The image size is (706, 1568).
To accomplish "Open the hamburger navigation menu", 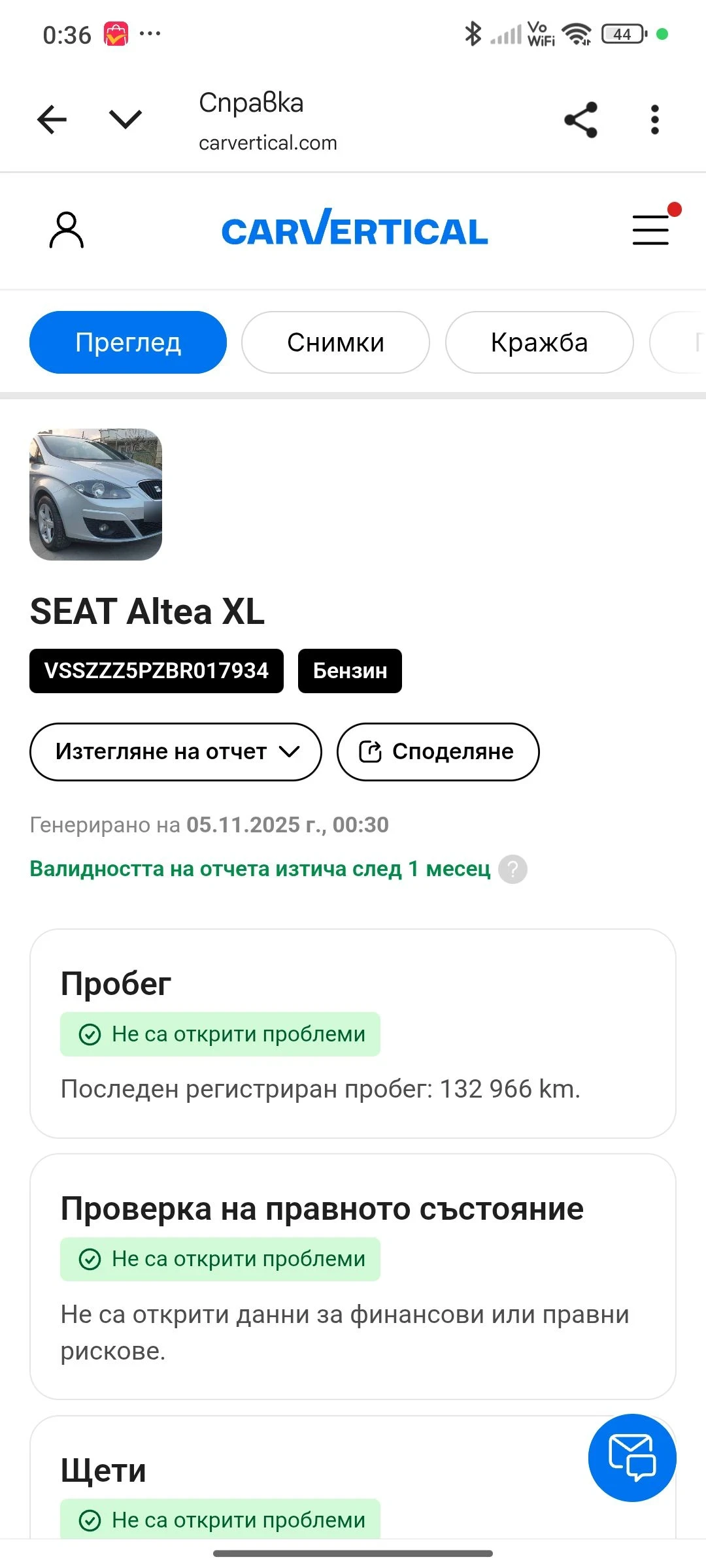I will 650,230.
